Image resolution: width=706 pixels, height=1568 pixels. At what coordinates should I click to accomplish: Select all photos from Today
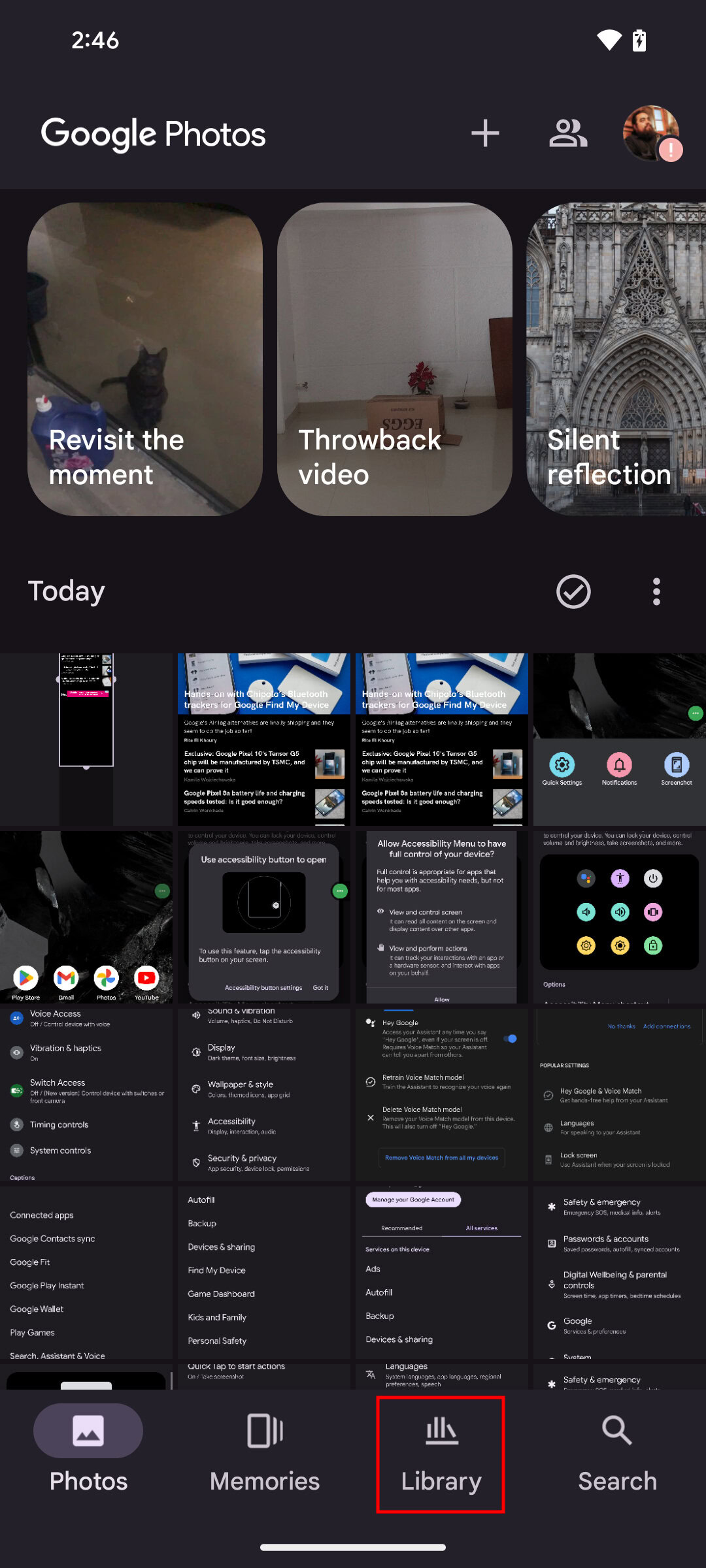(573, 592)
